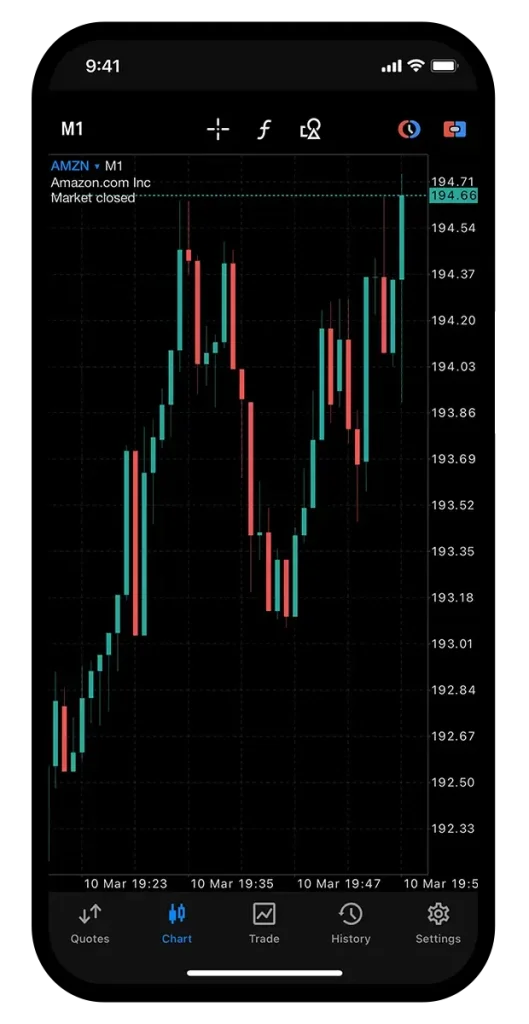Image resolution: width=529 pixels, height=1024 pixels.
Task: Open the AMZN symbol dropdown
Action: [x=74, y=166]
